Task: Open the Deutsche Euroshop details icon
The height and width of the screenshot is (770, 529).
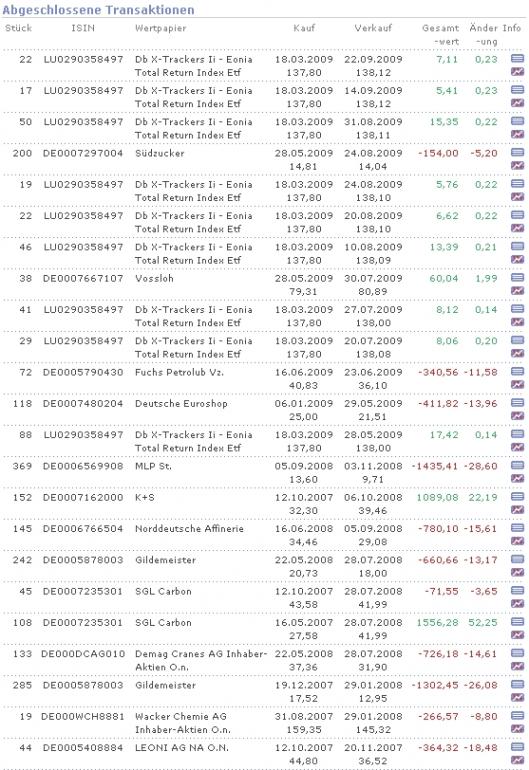Action: click(517, 403)
